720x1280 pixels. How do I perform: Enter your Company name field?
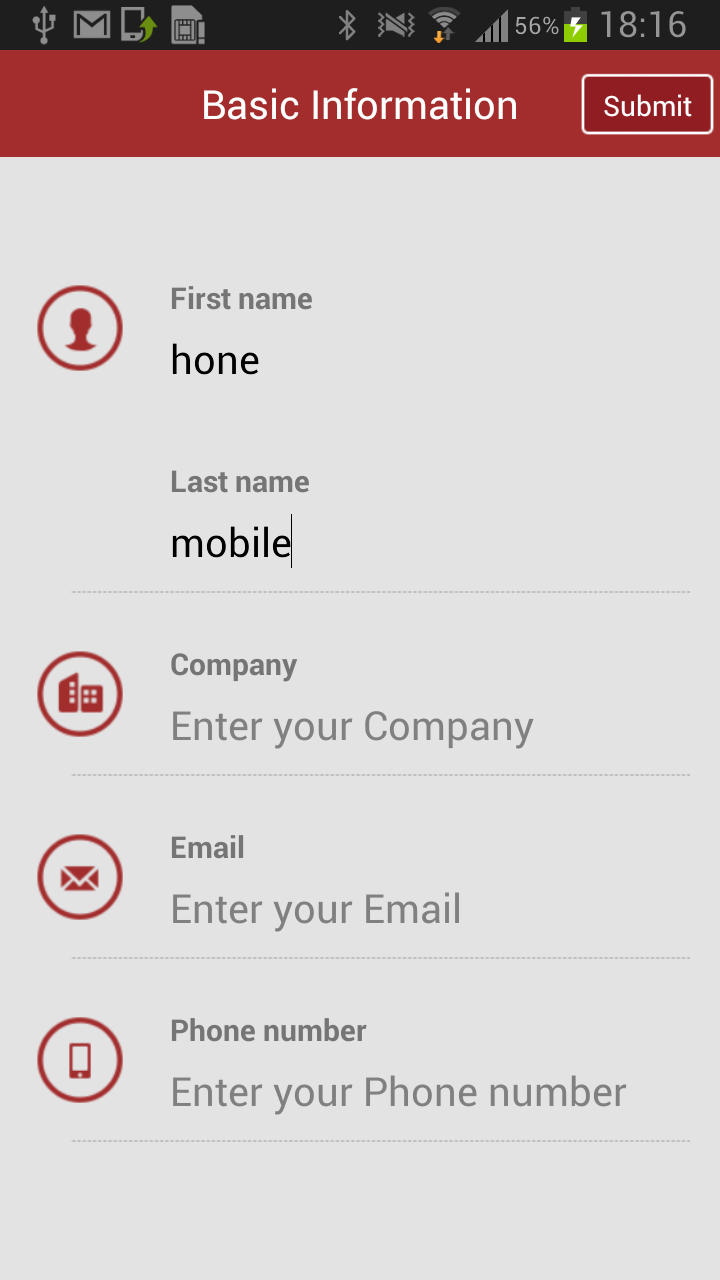coord(400,727)
